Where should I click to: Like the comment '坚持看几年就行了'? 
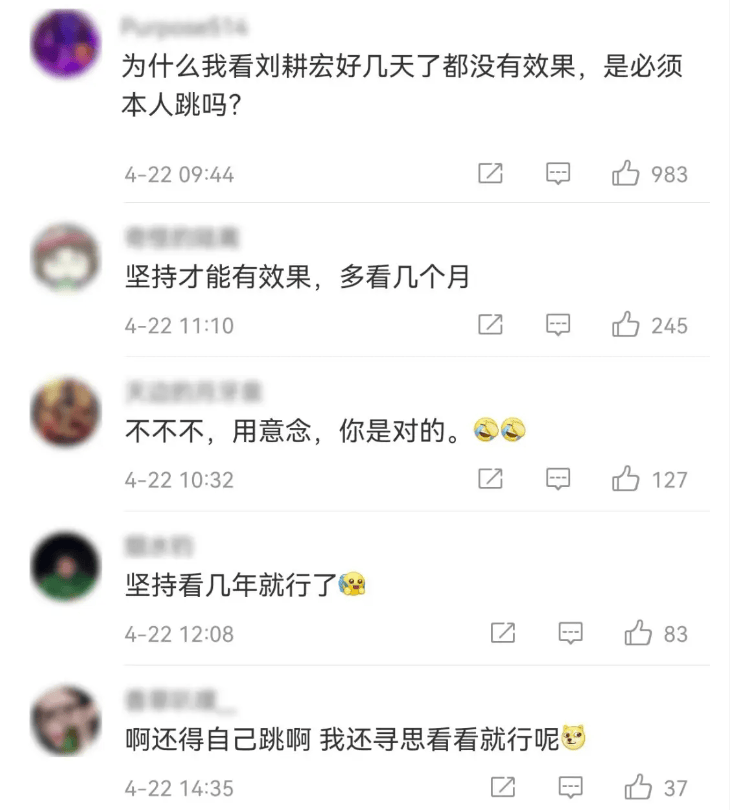638,633
